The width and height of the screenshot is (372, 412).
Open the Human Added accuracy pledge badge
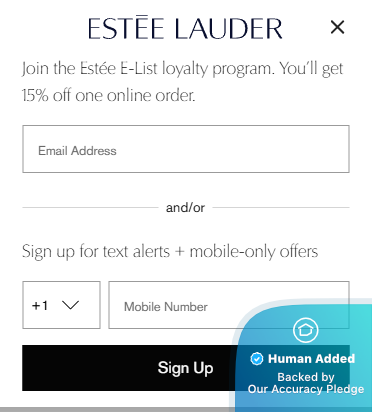coord(305,358)
